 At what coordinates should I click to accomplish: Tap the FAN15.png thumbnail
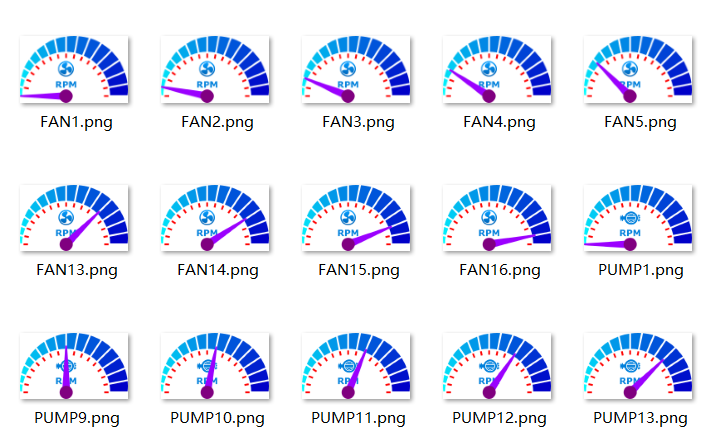[357, 217]
